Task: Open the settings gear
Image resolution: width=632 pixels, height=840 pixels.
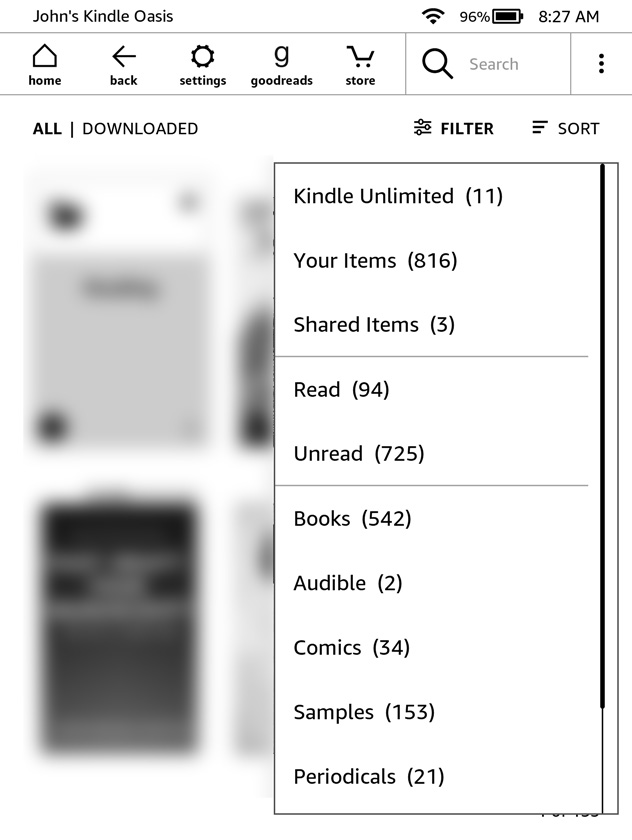Action: tap(202, 65)
